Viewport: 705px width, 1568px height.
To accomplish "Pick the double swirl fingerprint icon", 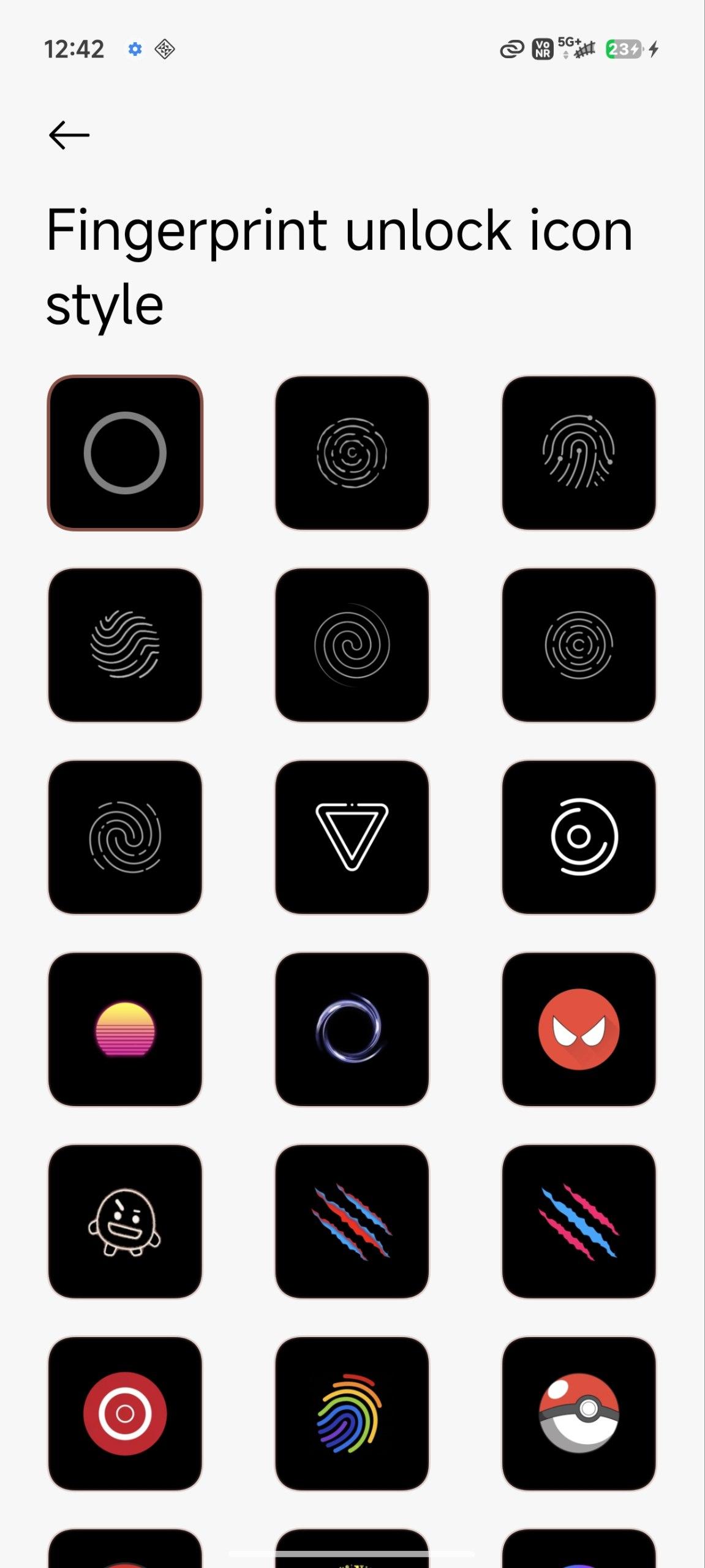I will tap(125, 837).
